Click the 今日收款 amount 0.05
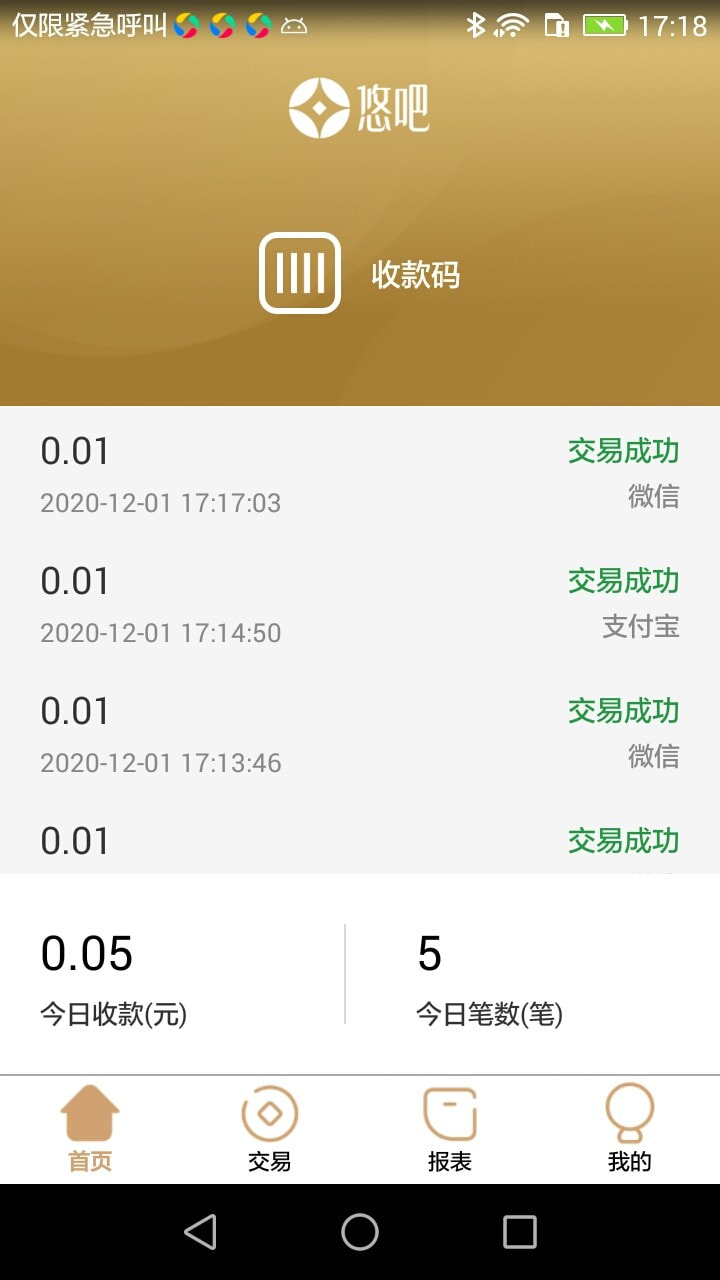 (x=88, y=953)
